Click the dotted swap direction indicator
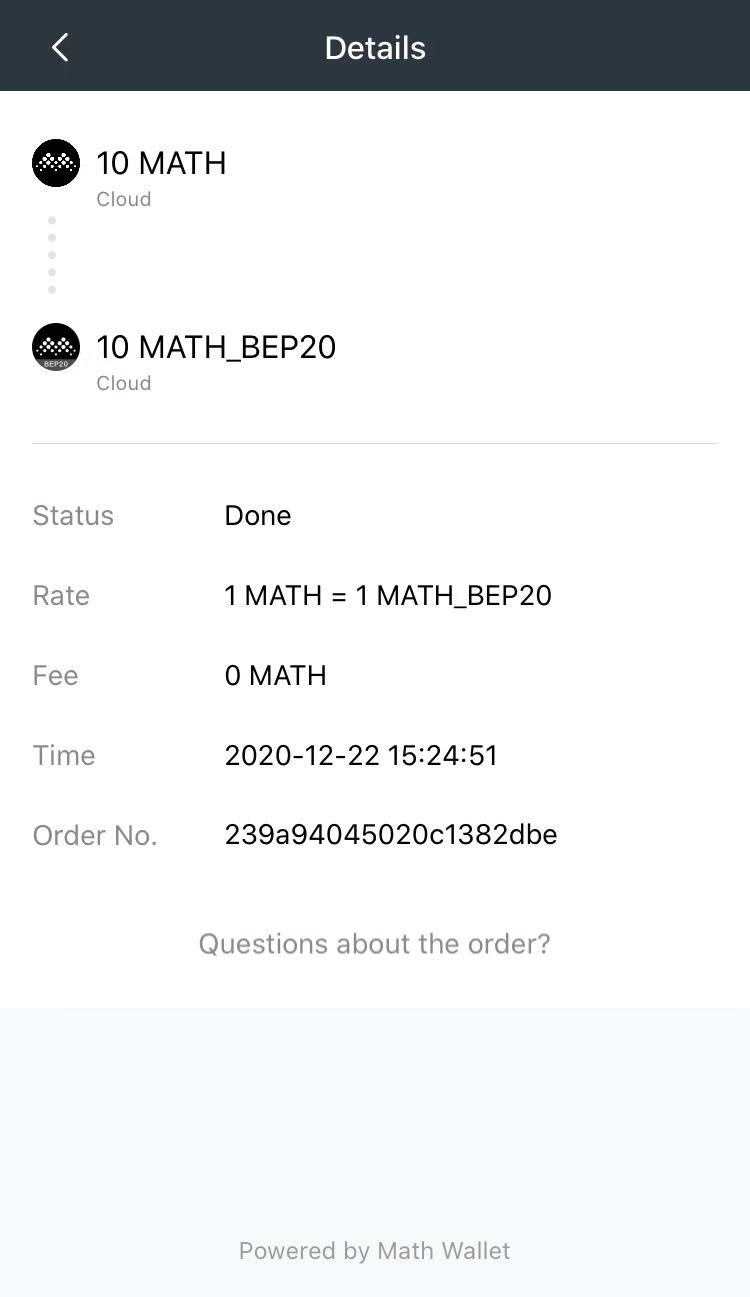Image resolution: width=750 pixels, height=1297 pixels. [52, 253]
